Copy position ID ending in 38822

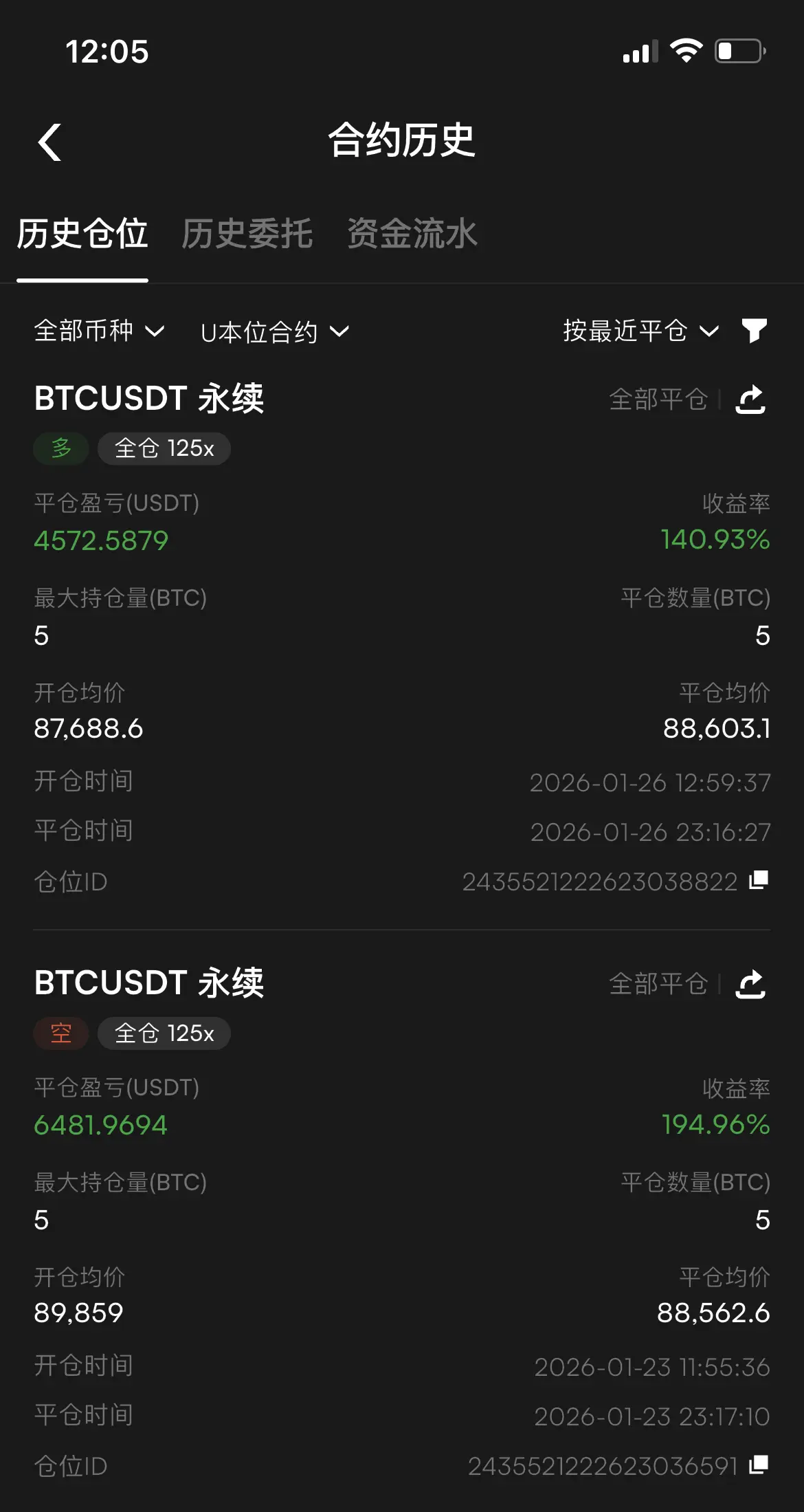(759, 880)
